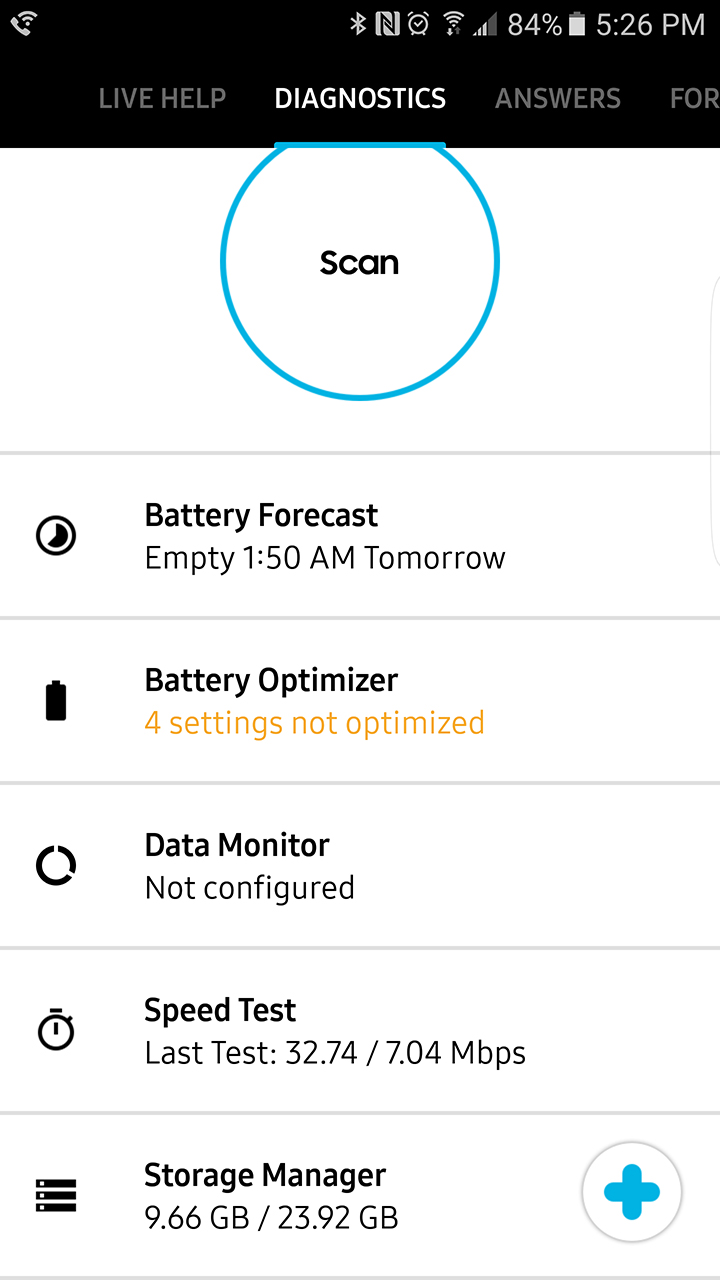The height and width of the screenshot is (1280, 720).
Task: Open the Battery Optimizer settings
Action: (x=314, y=701)
